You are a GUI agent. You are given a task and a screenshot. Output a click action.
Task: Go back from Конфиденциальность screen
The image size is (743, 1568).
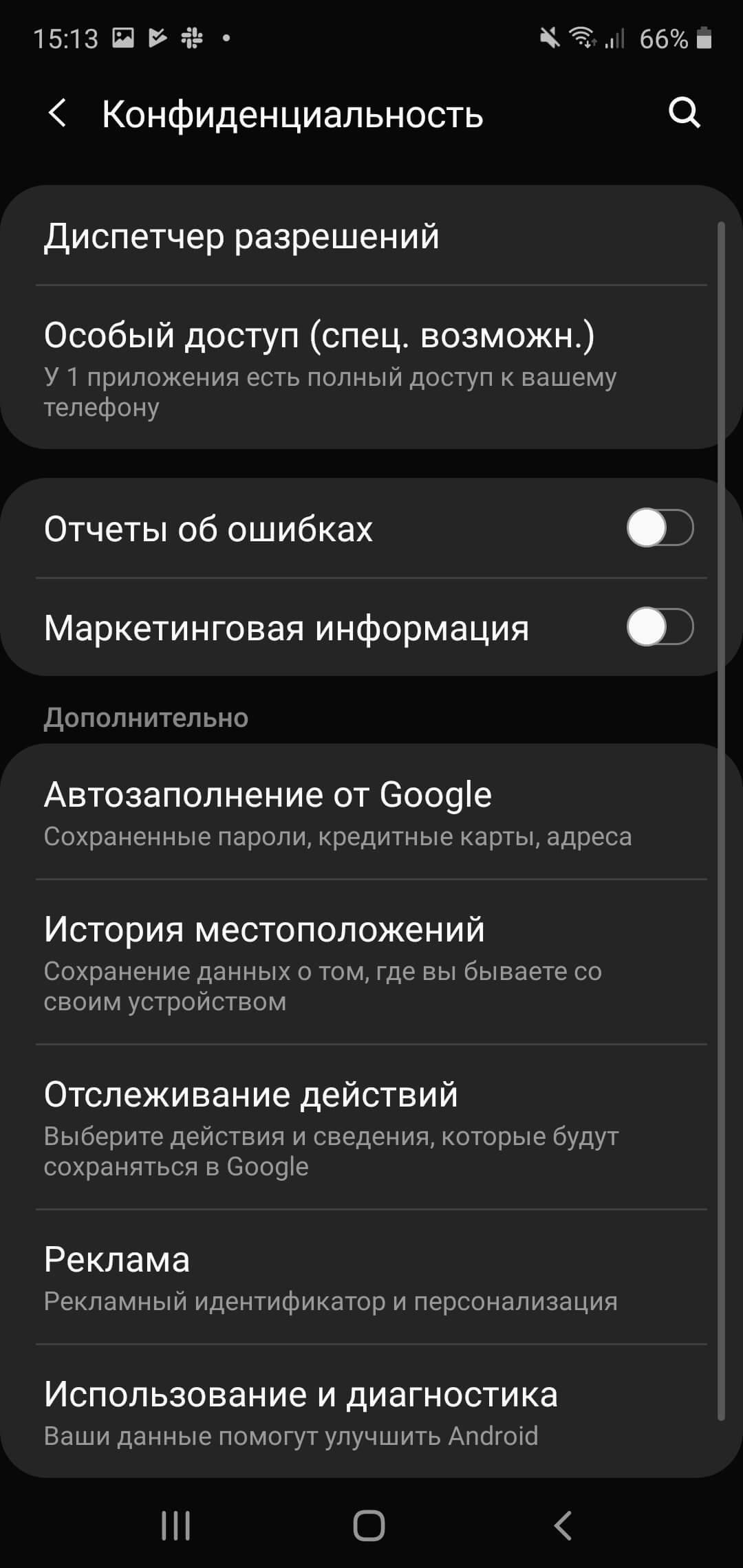(x=58, y=113)
